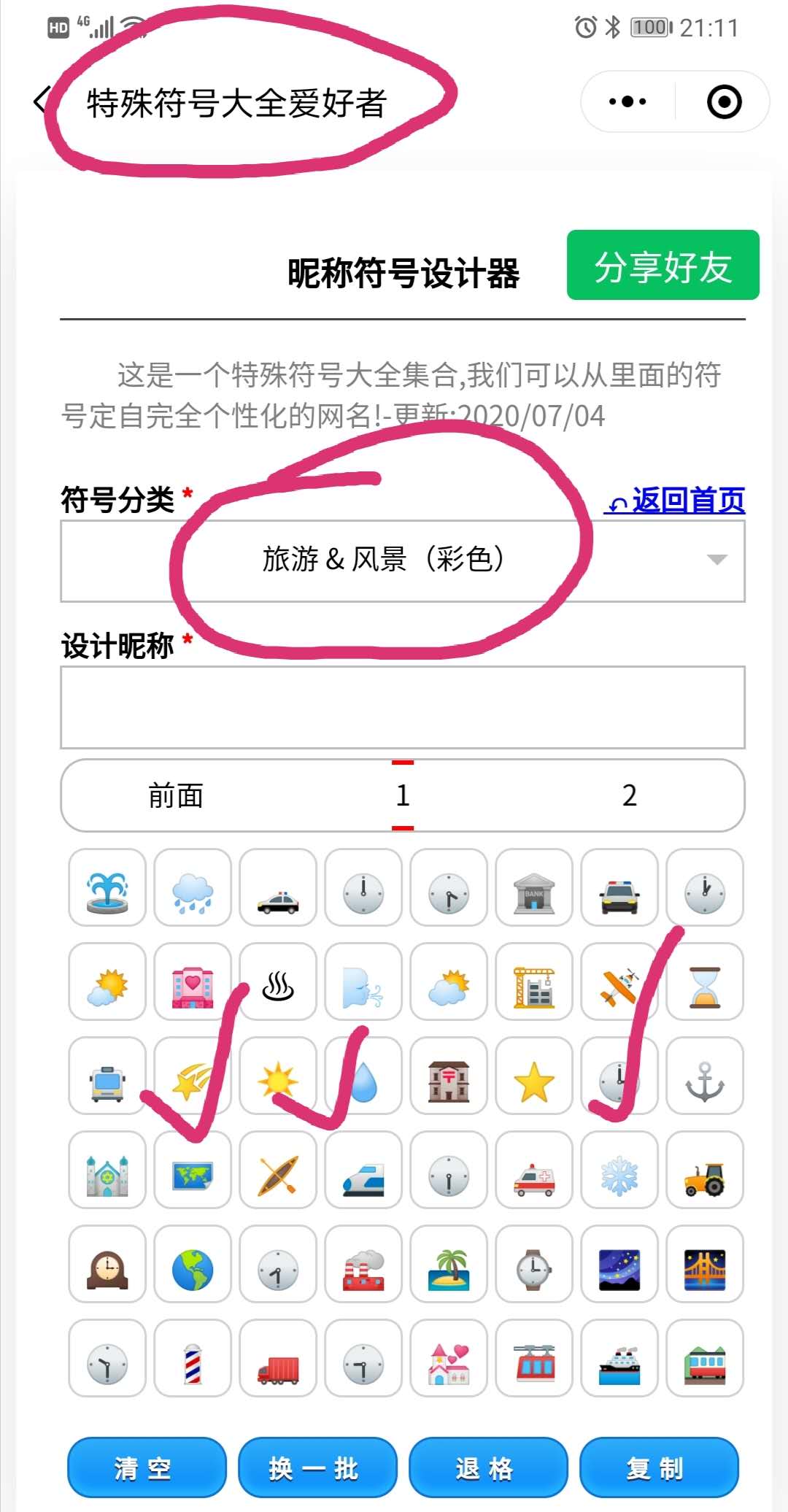Open the mini program three-dot menu
Viewport: 788px width, 1512px height.
click(x=627, y=101)
